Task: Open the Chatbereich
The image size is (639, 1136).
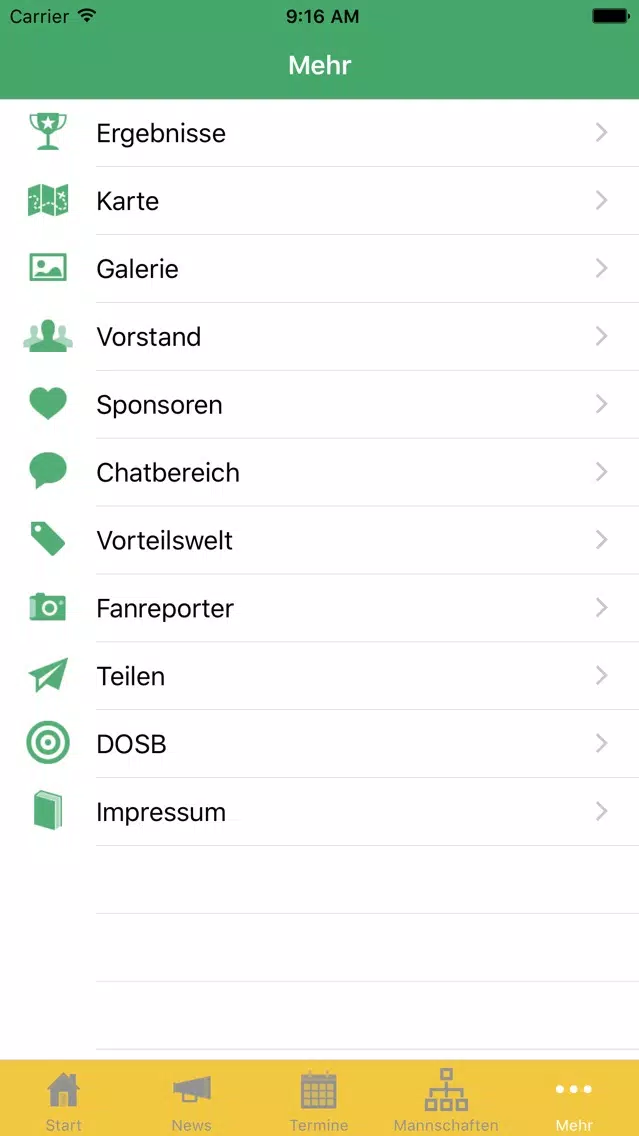Action: pyautogui.click(x=320, y=472)
